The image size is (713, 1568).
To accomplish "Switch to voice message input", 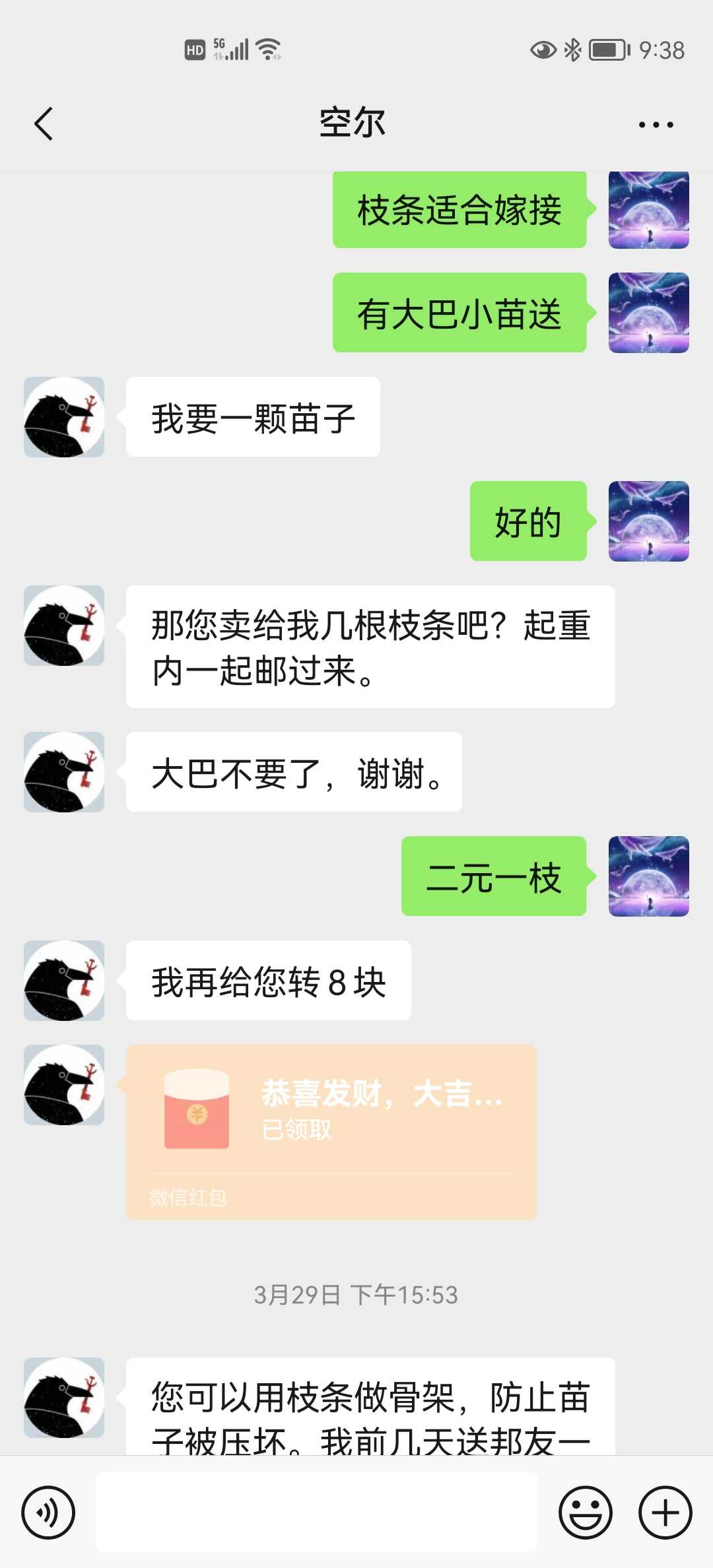I will pyautogui.click(x=48, y=1512).
